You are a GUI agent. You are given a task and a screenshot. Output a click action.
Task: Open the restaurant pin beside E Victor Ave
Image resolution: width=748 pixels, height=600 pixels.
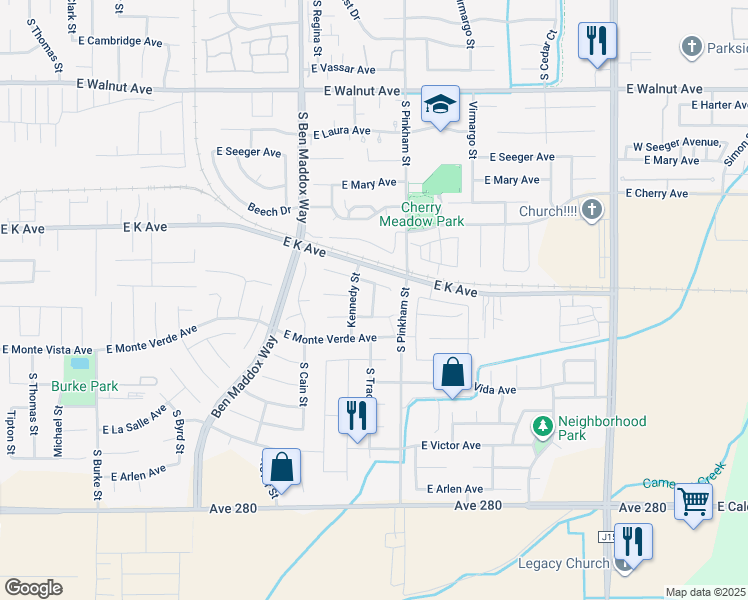click(x=357, y=415)
